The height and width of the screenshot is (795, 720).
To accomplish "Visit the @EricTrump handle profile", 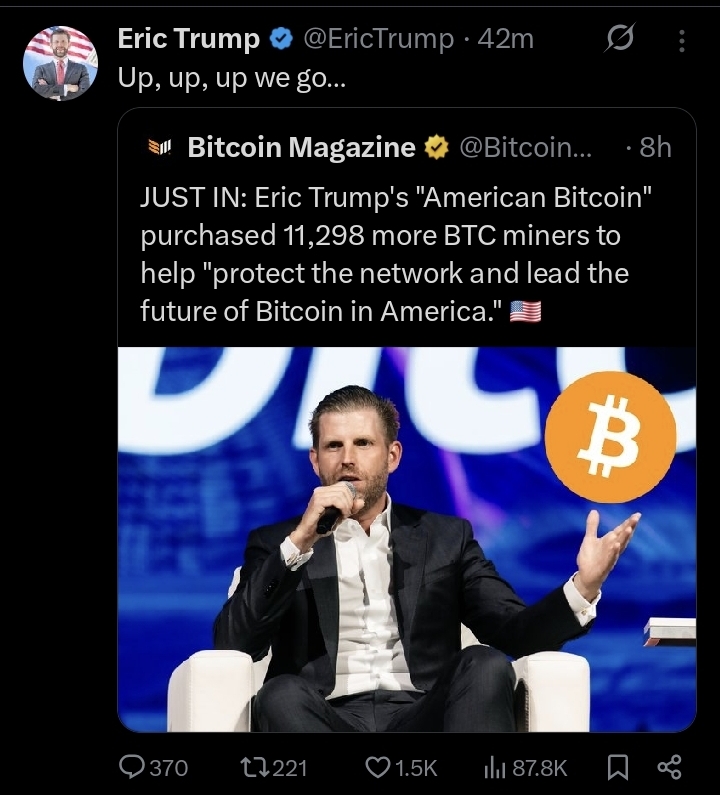I will coord(377,39).
